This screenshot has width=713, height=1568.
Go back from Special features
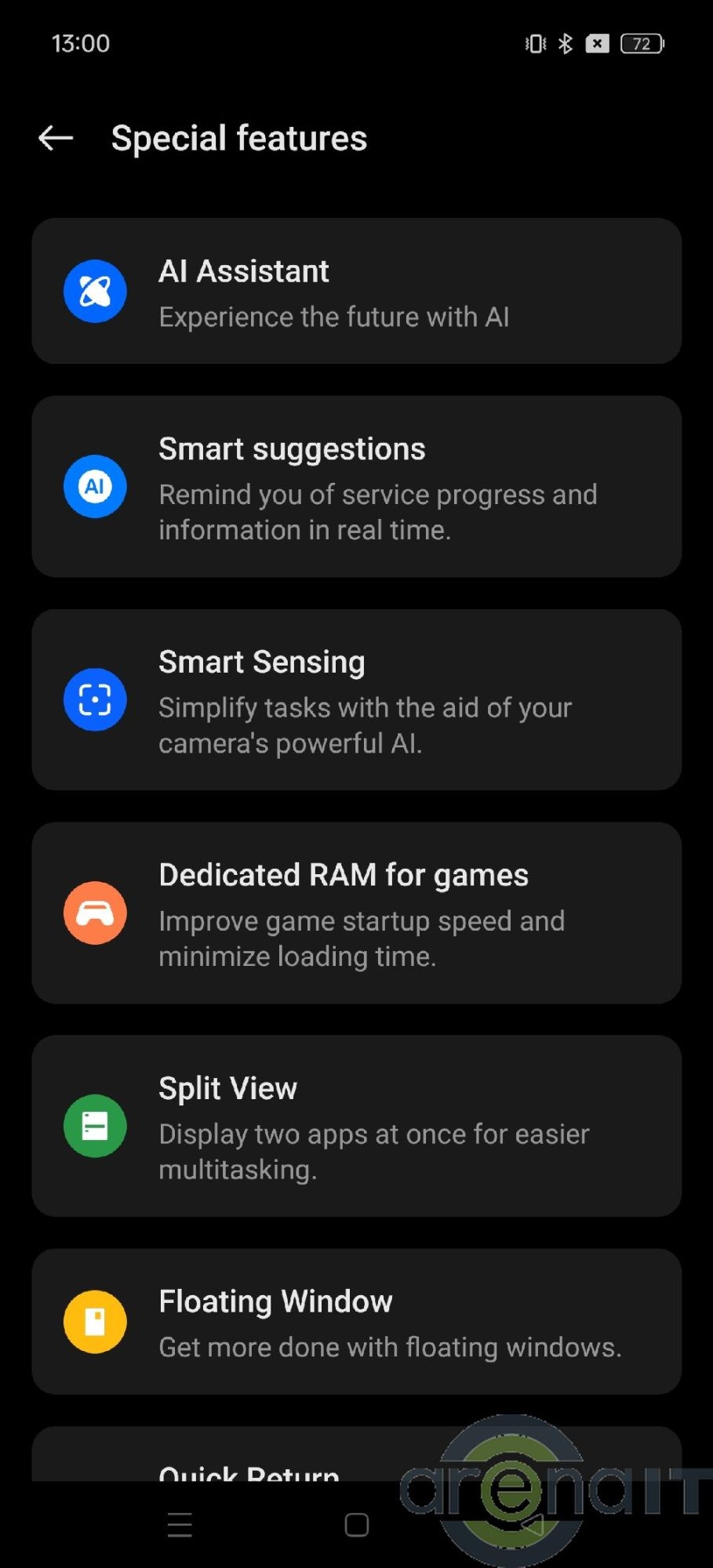56,138
